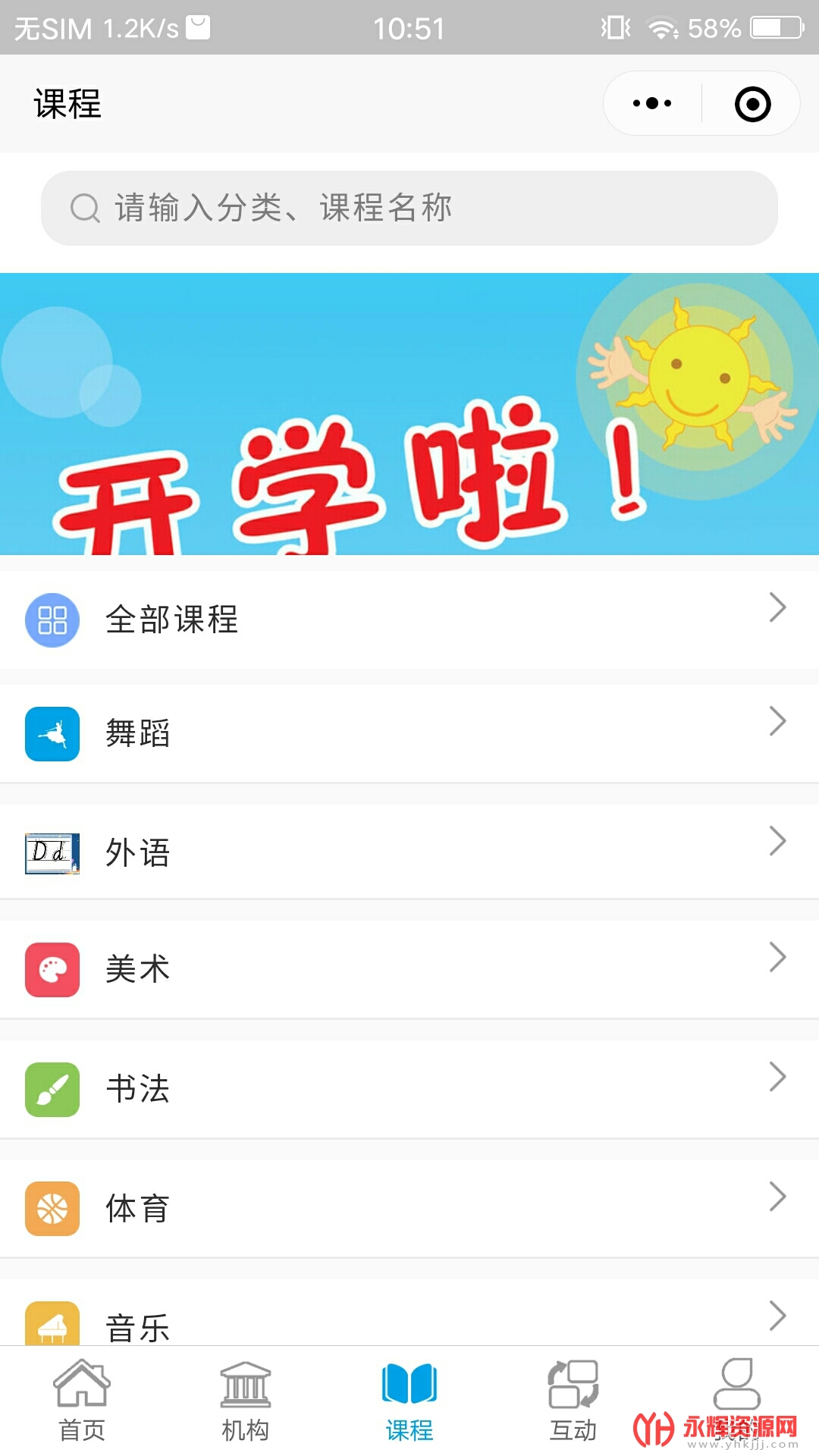Open the 舞蹈 category

(409, 733)
